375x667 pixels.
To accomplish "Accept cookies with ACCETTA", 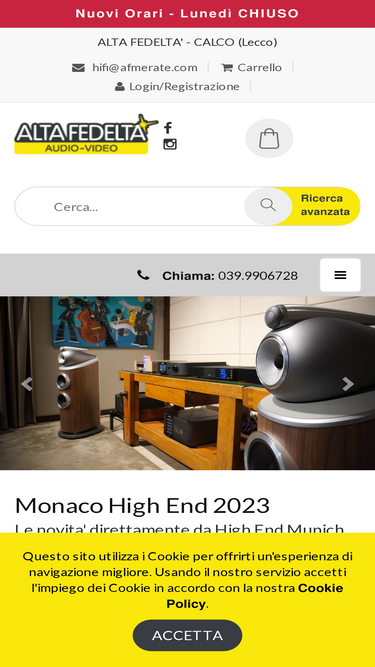I will tap(188, 636).
